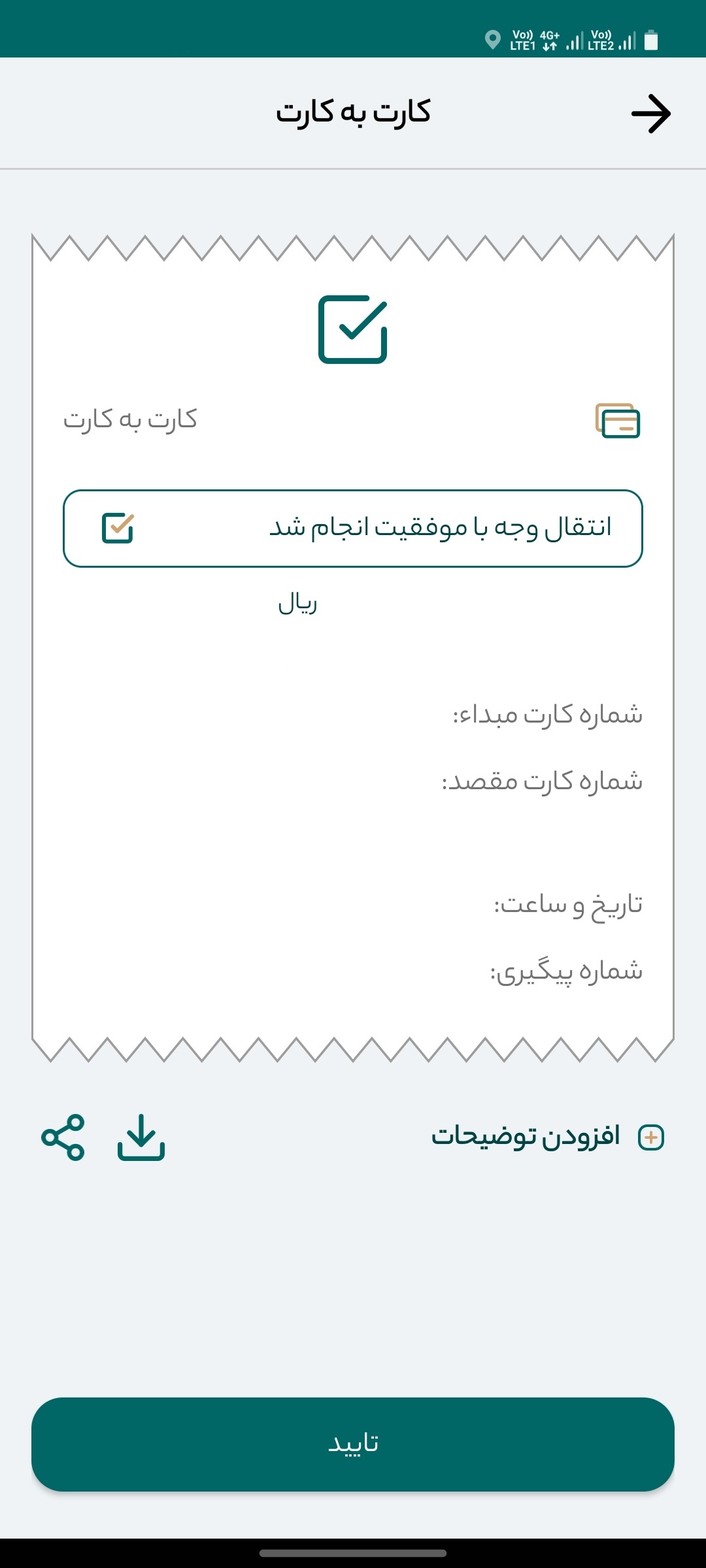Download the receipt to the device

[141, 1137]
